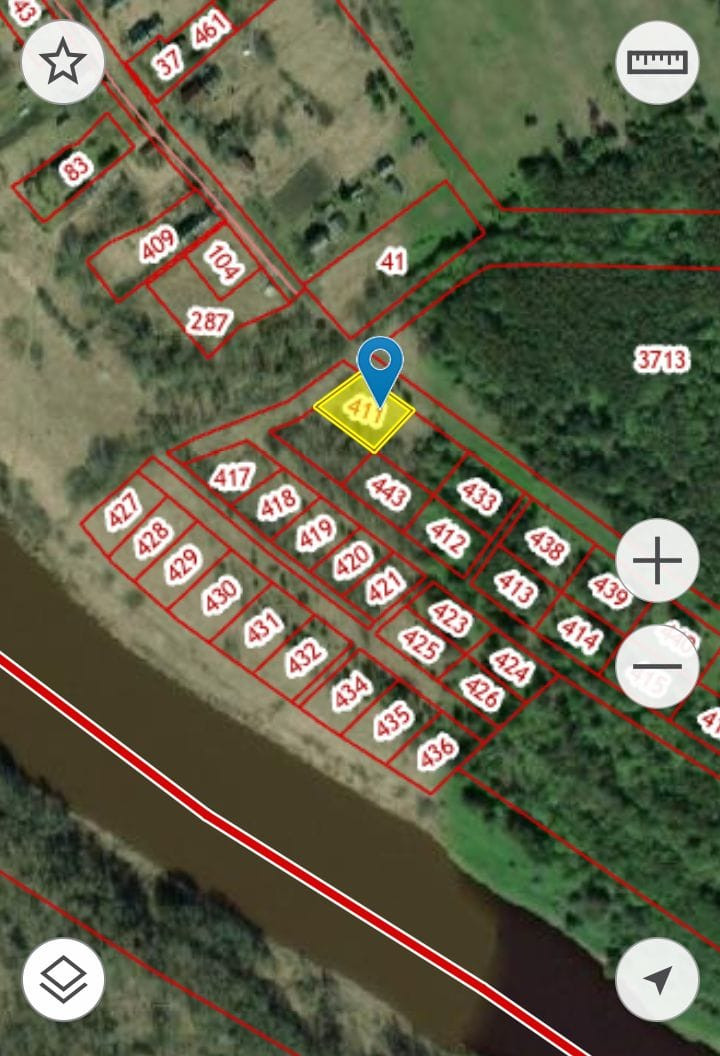Select land parcel 427 on the map

124,511
